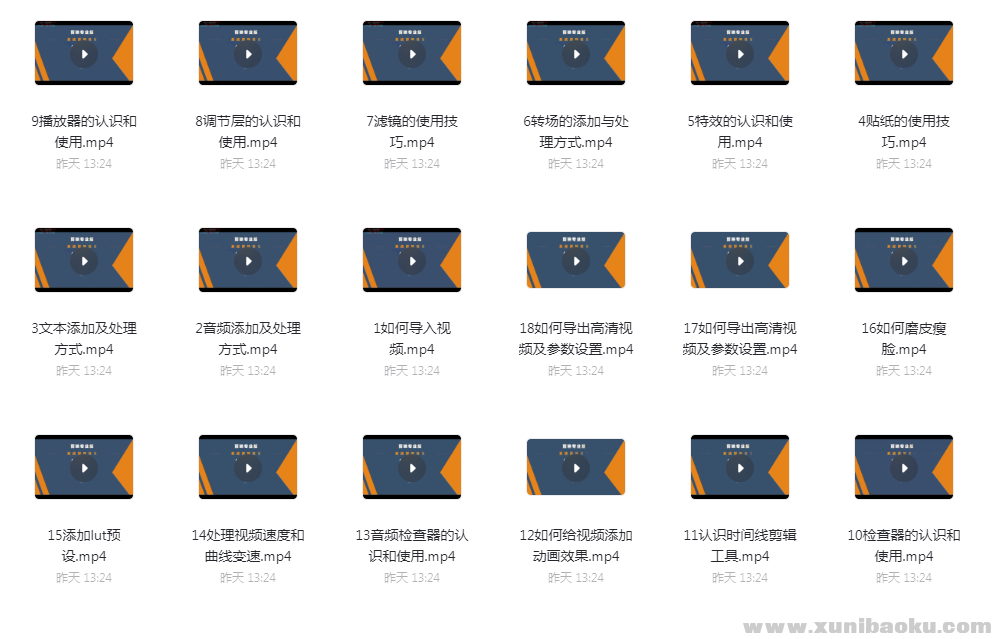
Task: Open 1如何导入视频.mp4
Action: 412,261
